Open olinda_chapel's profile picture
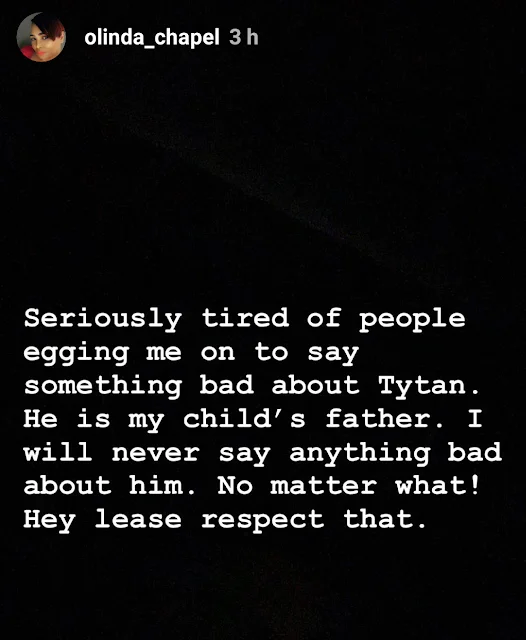Screen dimensions: 526x640 click(41, 37)
